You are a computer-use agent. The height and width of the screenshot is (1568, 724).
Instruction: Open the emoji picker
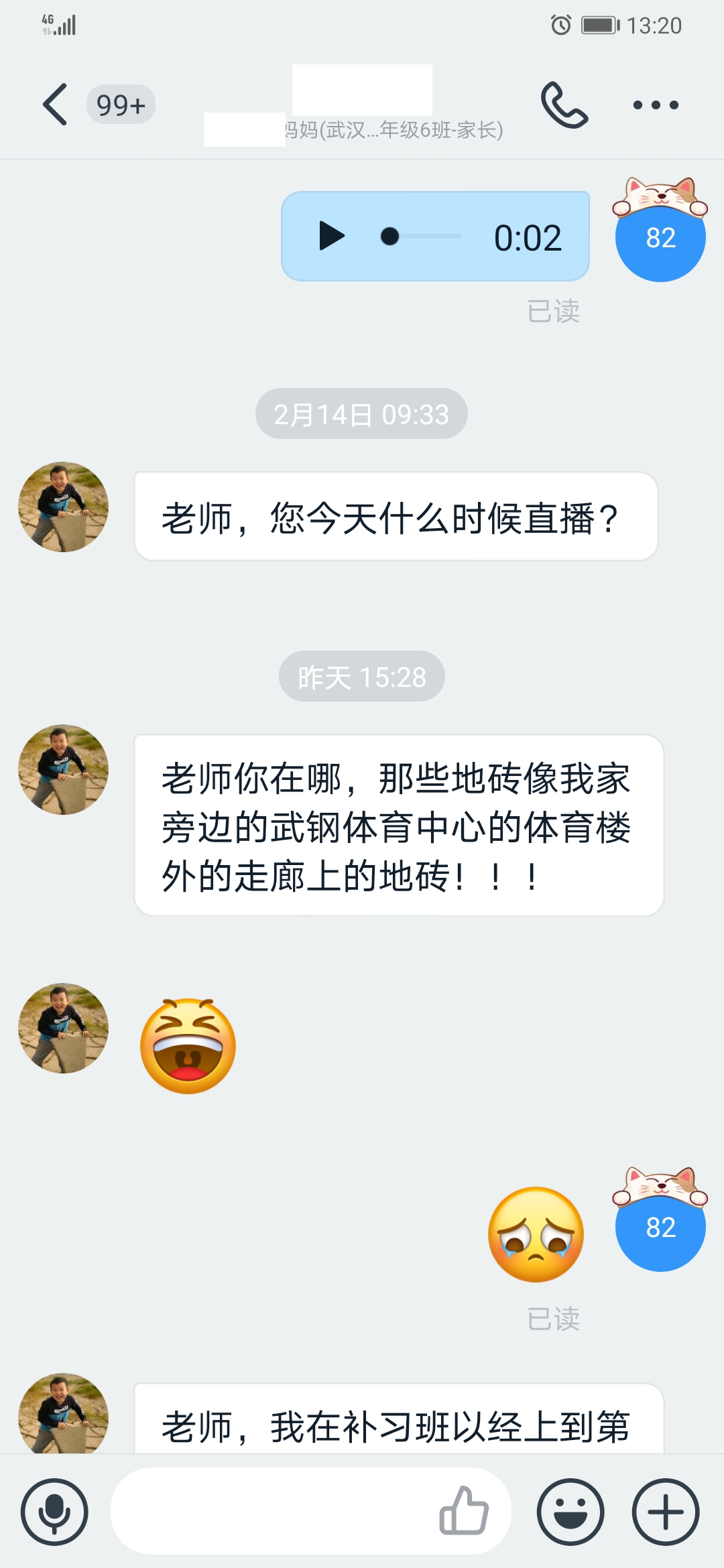[570, 1512]
